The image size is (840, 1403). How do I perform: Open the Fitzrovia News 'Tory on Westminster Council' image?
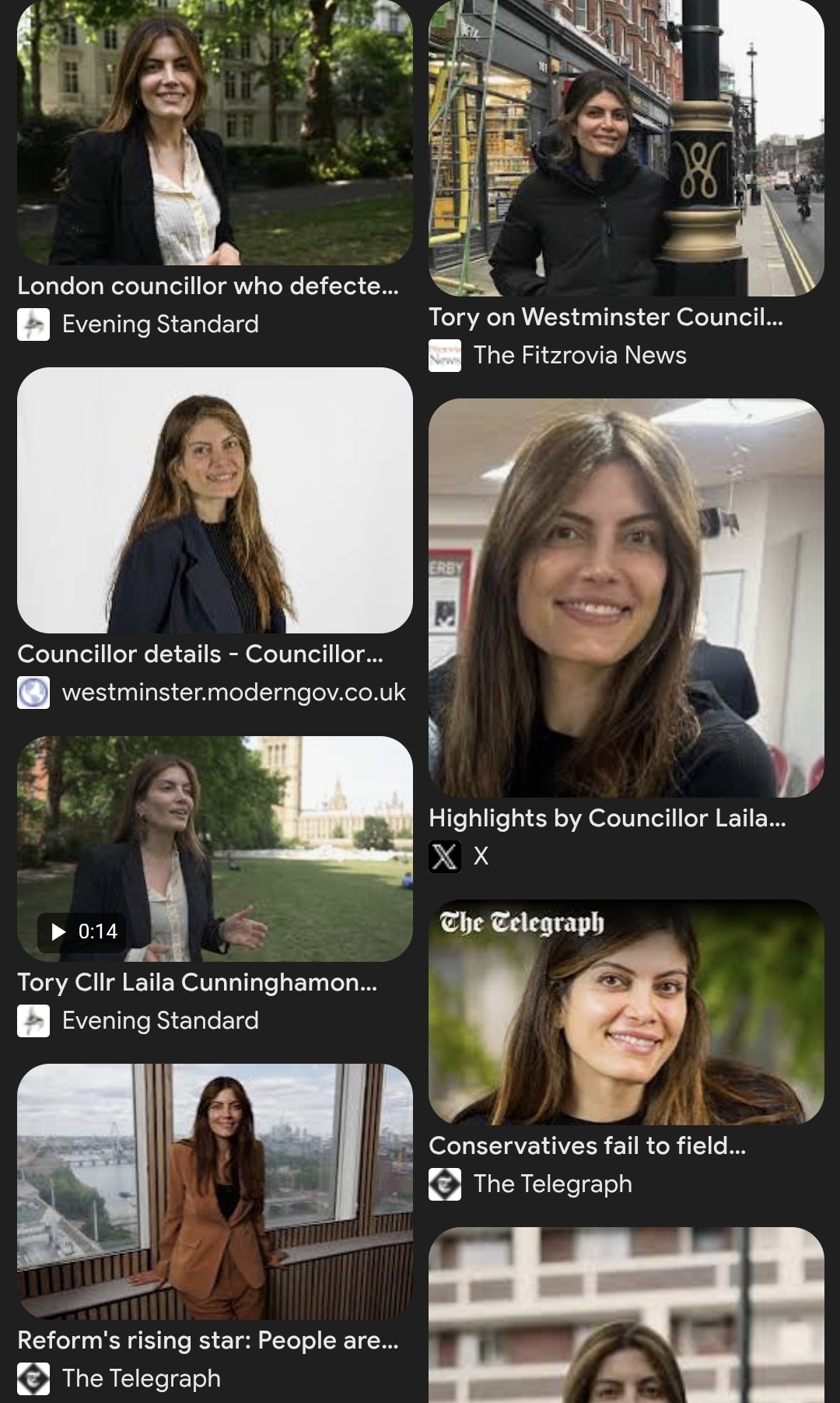(626, 148)
